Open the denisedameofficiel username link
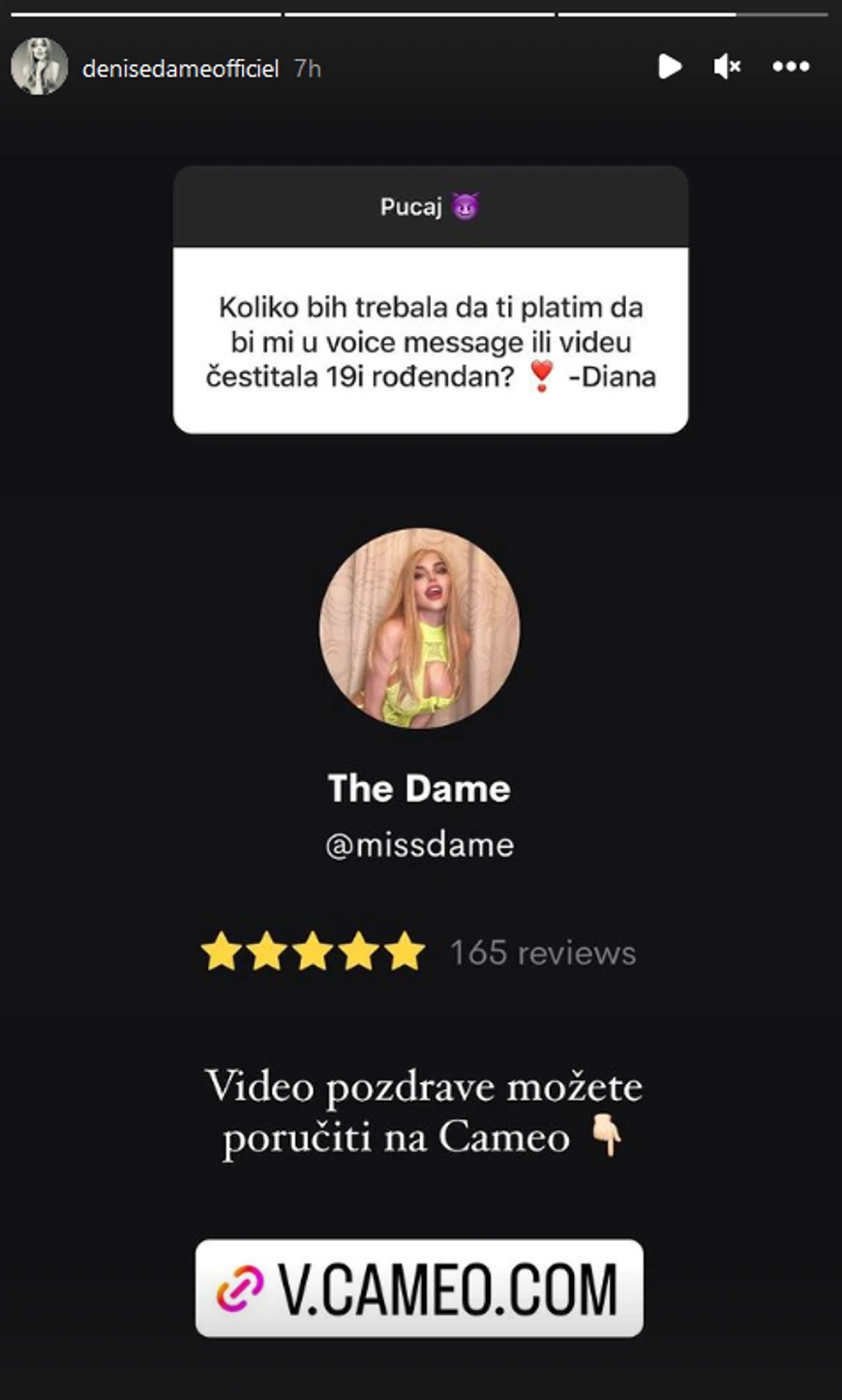 click(x=180, y=69)
